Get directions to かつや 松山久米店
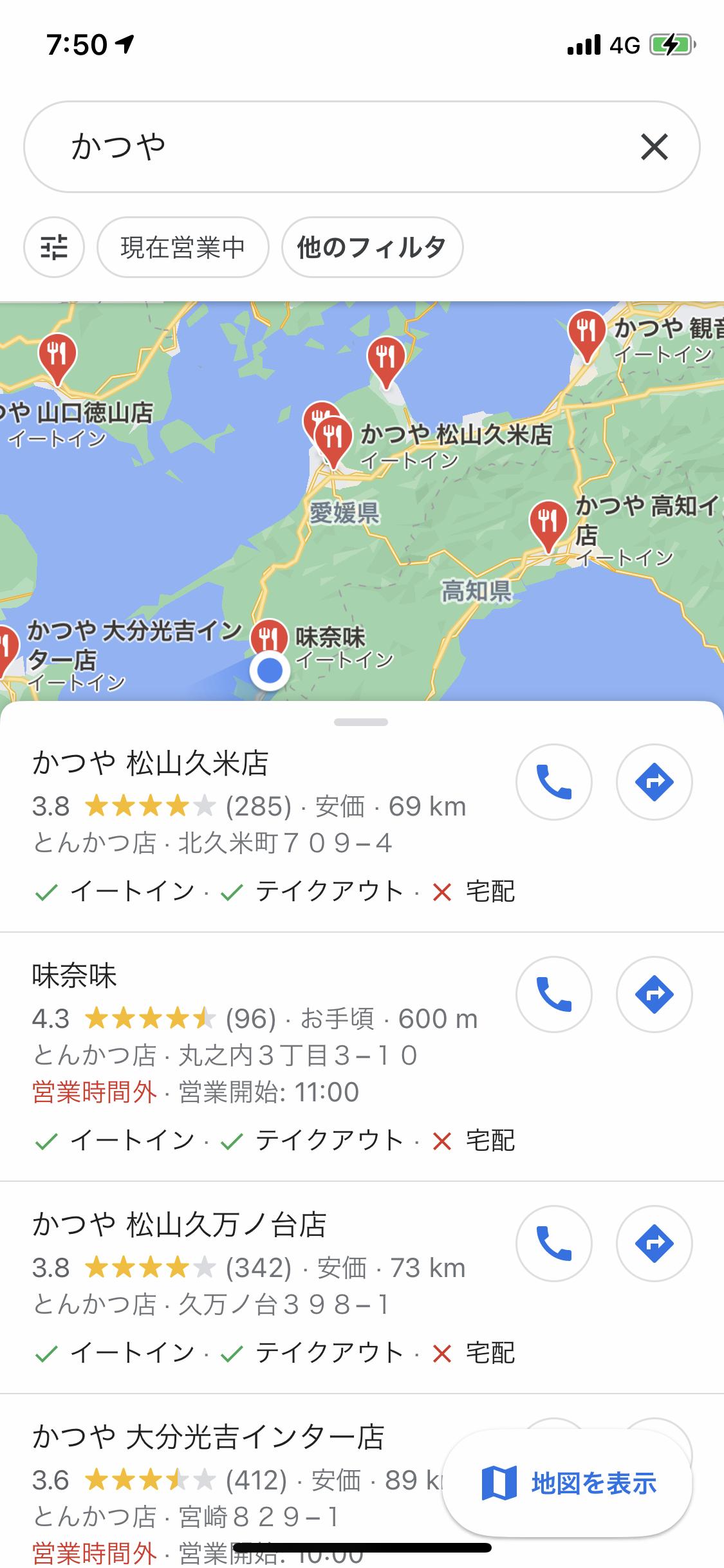The image size is (724, 1568). (x=654, y=782)
